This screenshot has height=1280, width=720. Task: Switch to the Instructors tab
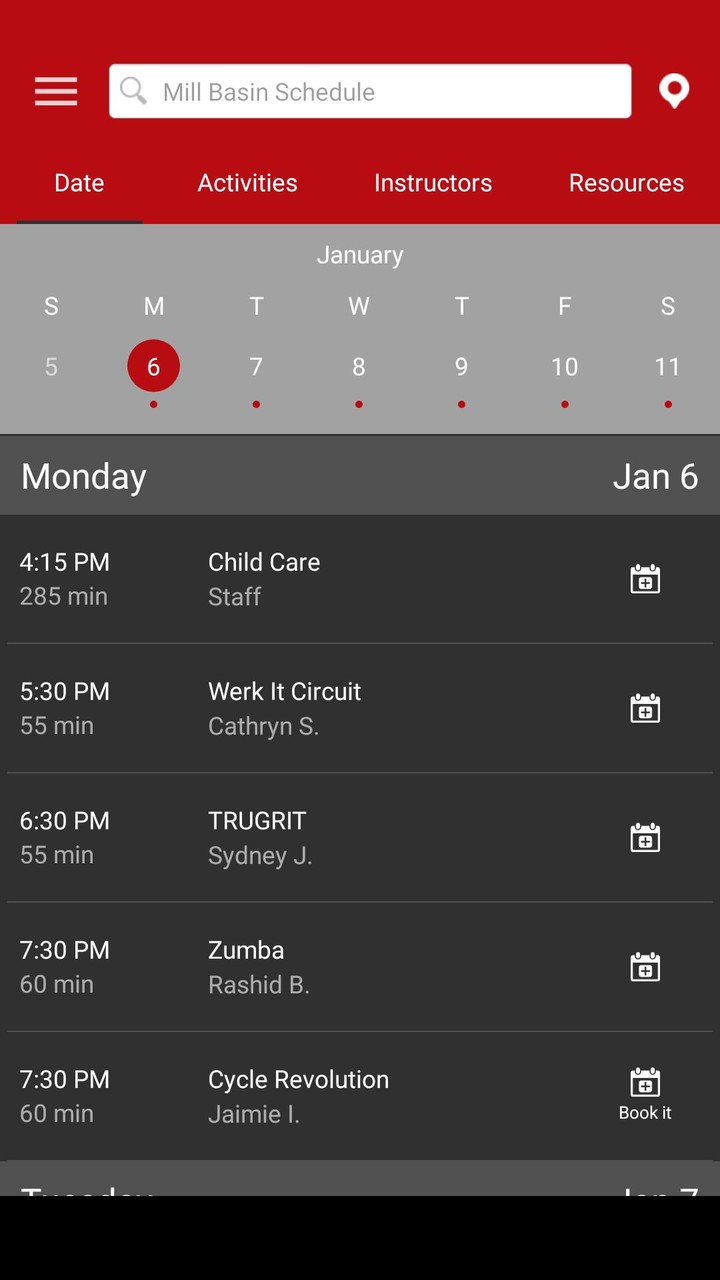tap(432, 183)
